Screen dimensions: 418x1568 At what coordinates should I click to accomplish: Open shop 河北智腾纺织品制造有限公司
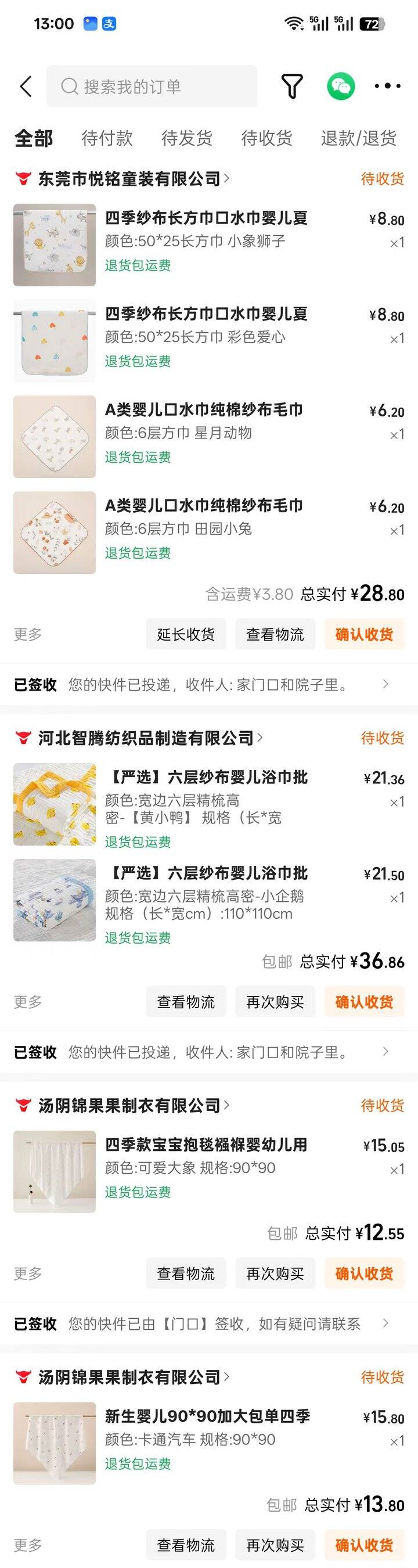[146, 738]
